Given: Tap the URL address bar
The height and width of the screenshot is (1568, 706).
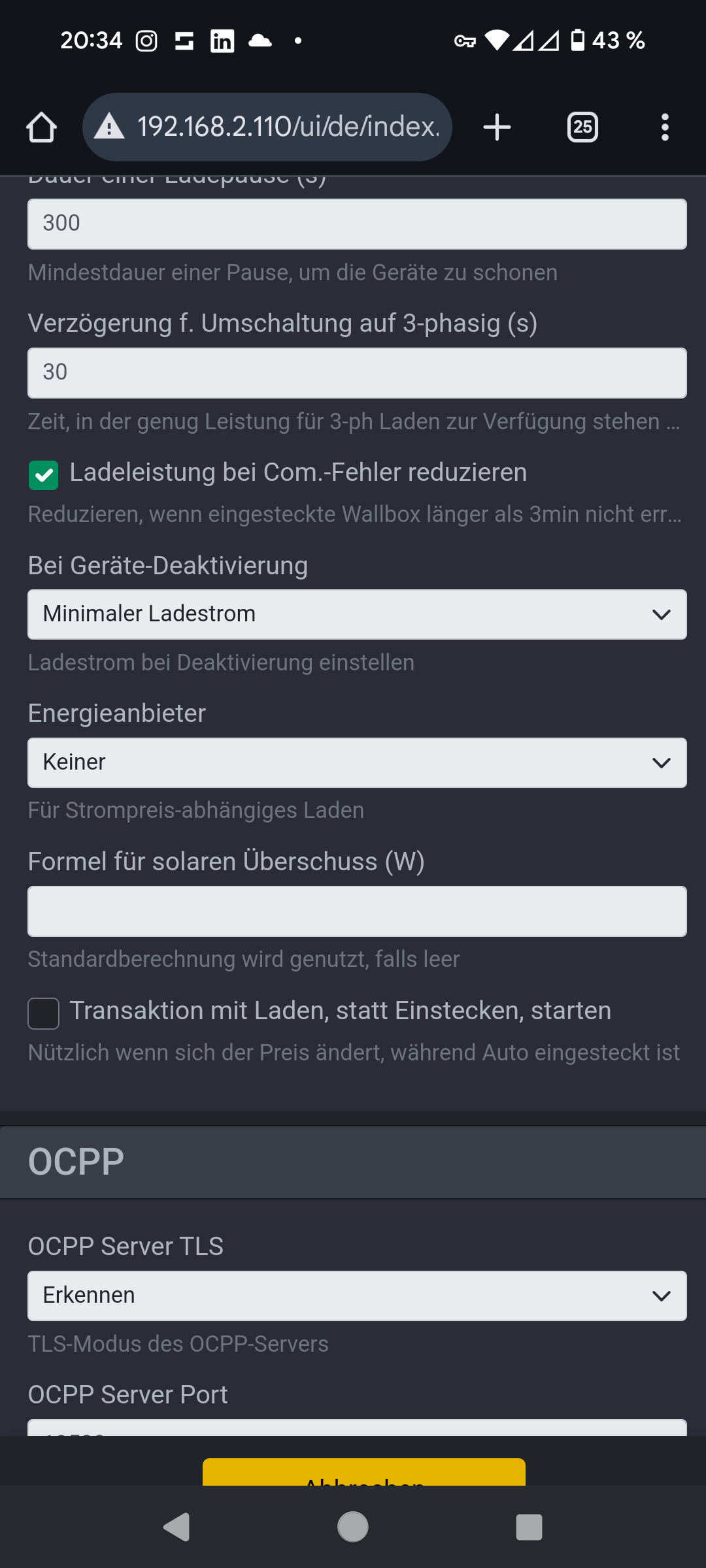Looking at the screenshot, I should point(267,127).
